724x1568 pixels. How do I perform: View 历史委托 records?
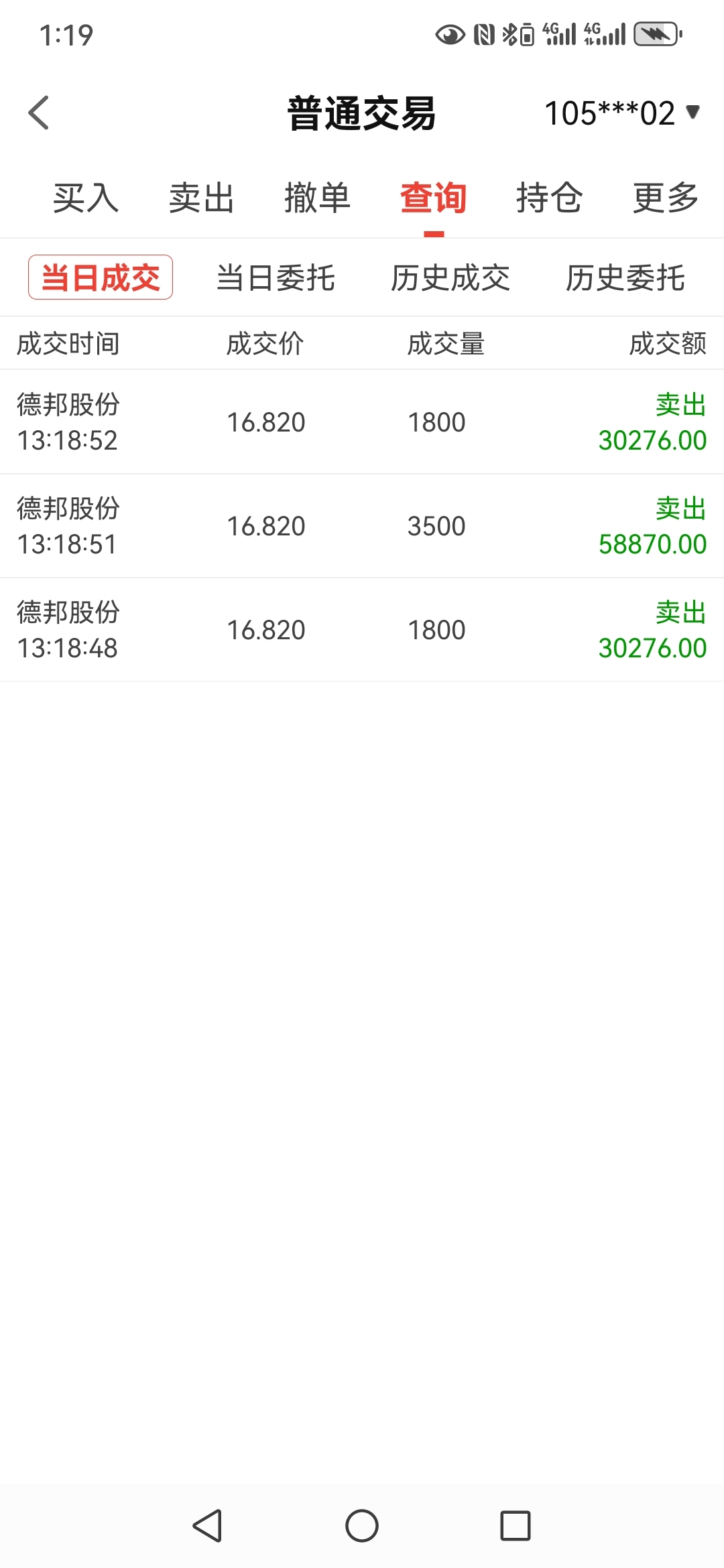[625, 277]
